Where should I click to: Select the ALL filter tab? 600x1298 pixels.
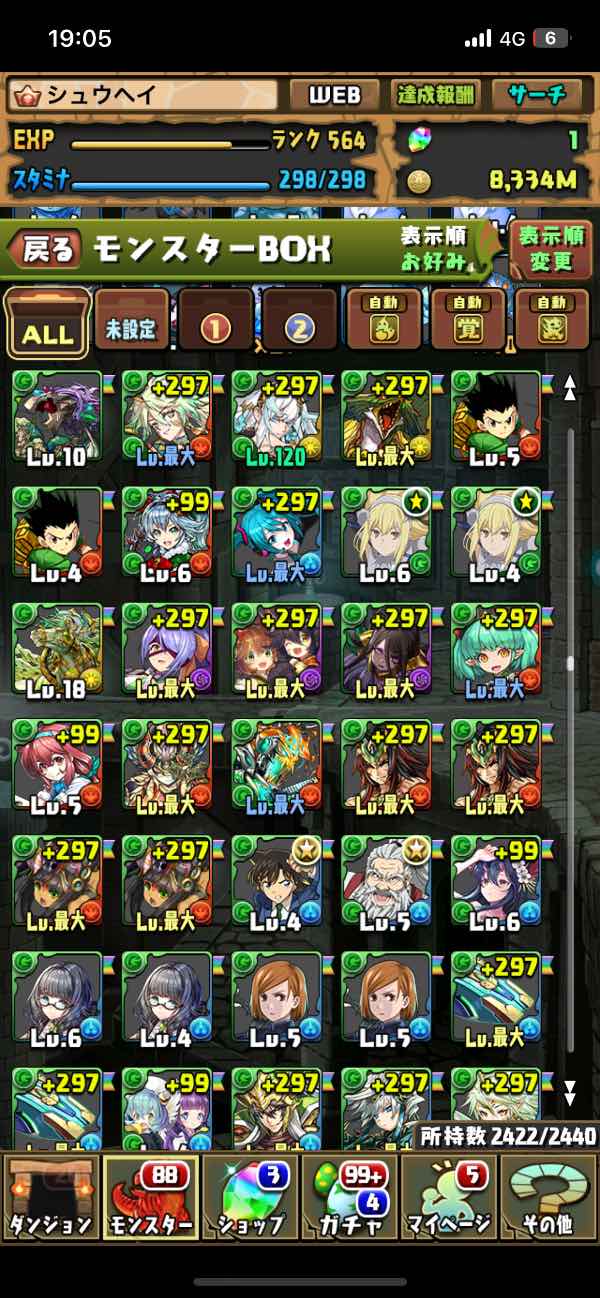point(47,324)
